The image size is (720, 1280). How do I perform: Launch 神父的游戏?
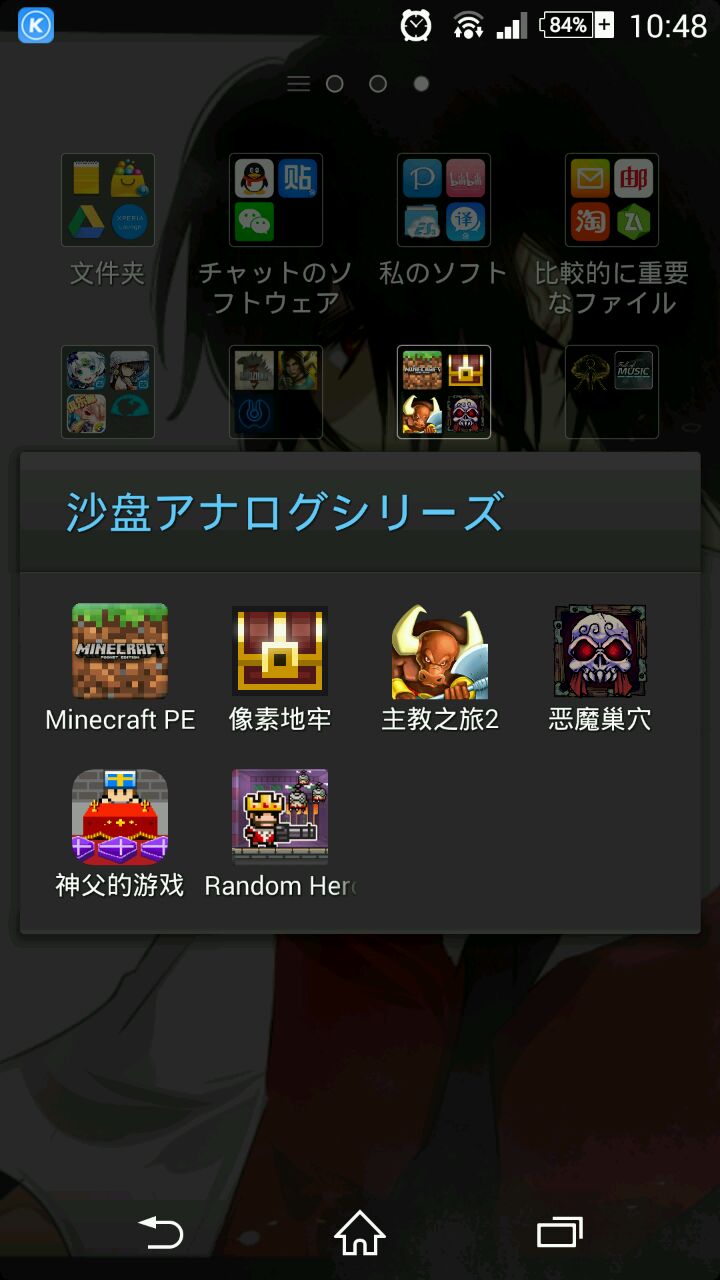pos(120,817)
